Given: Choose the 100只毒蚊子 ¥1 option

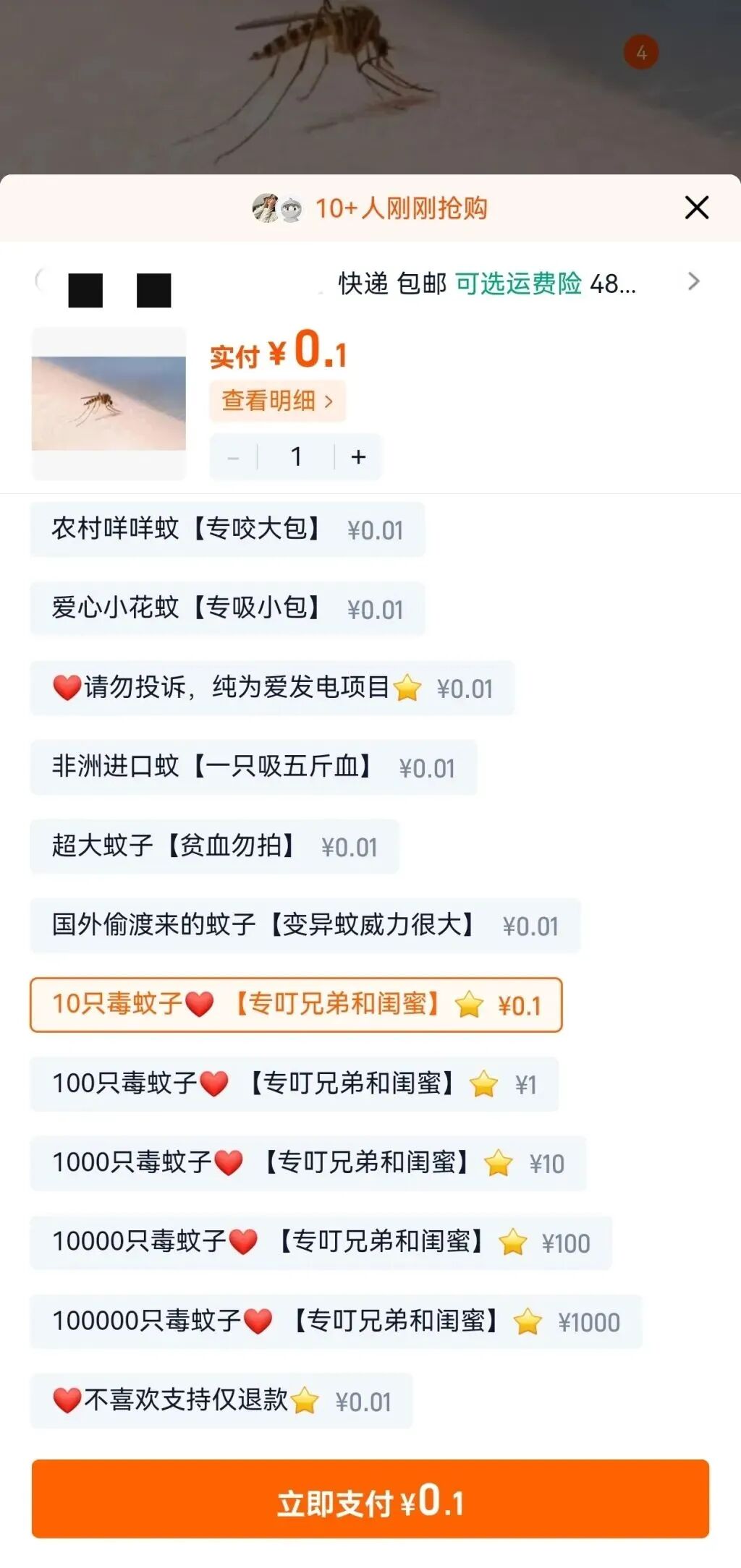Looking at the screenshot, I should [293, 1083].
